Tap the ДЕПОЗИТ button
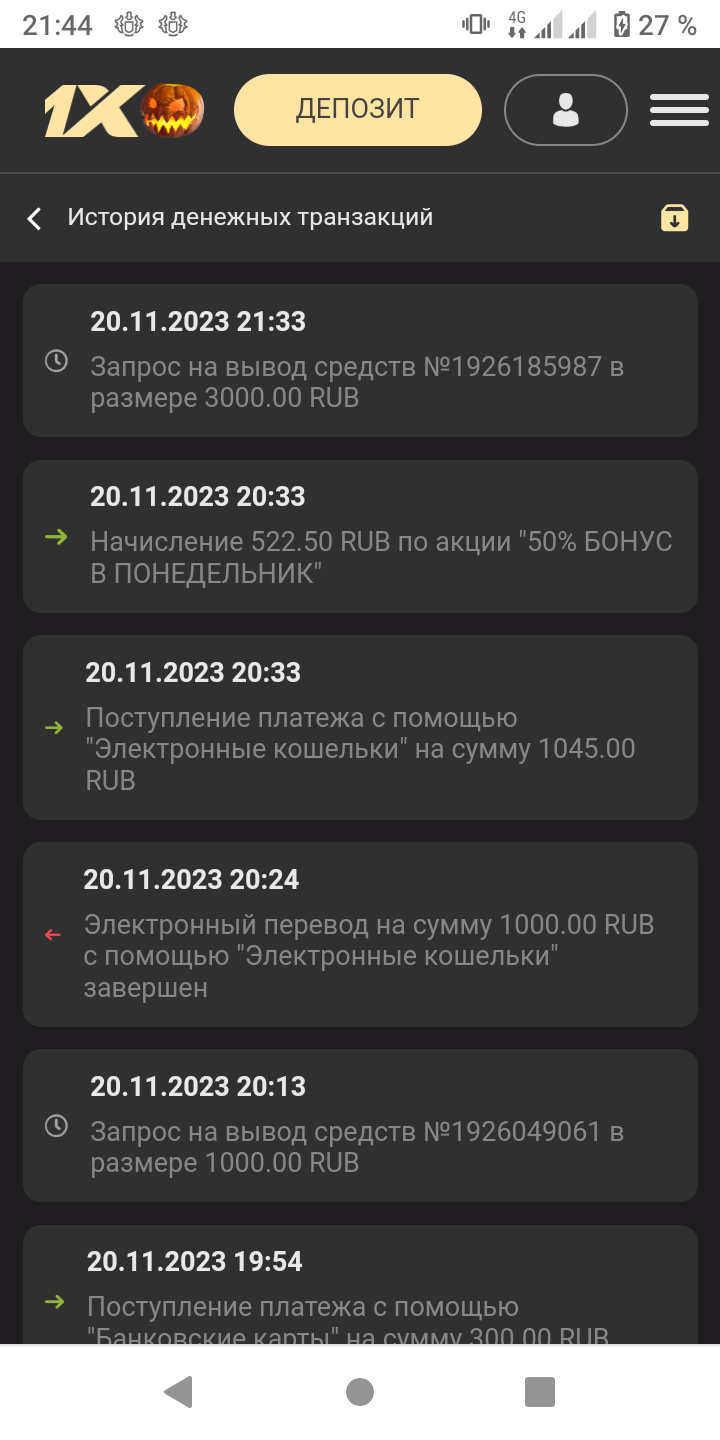Screen dimensions: 720x1440 (x=357, y=110)
